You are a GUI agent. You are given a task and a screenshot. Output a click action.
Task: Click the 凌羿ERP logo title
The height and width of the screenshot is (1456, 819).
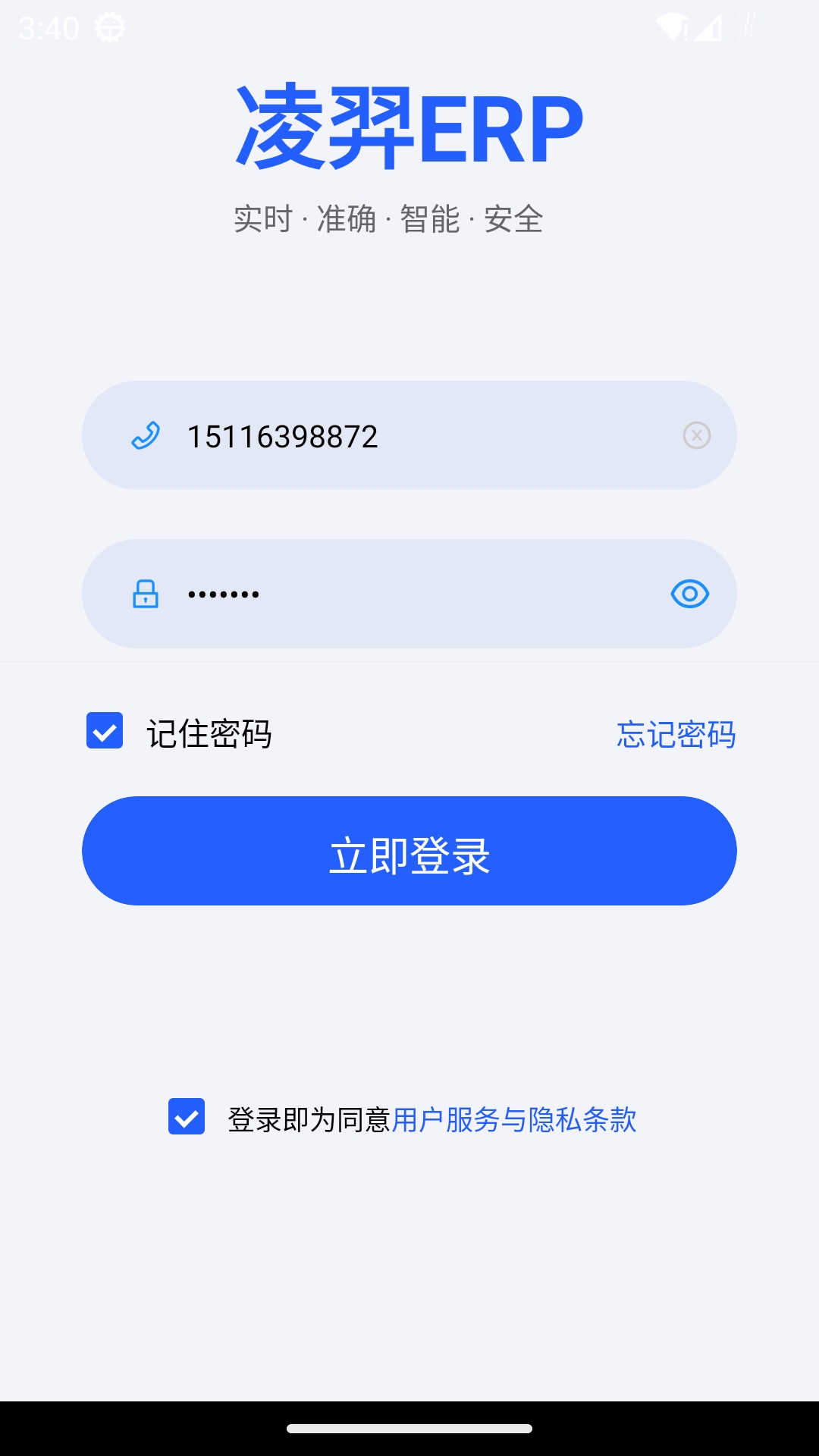[409, 125]
